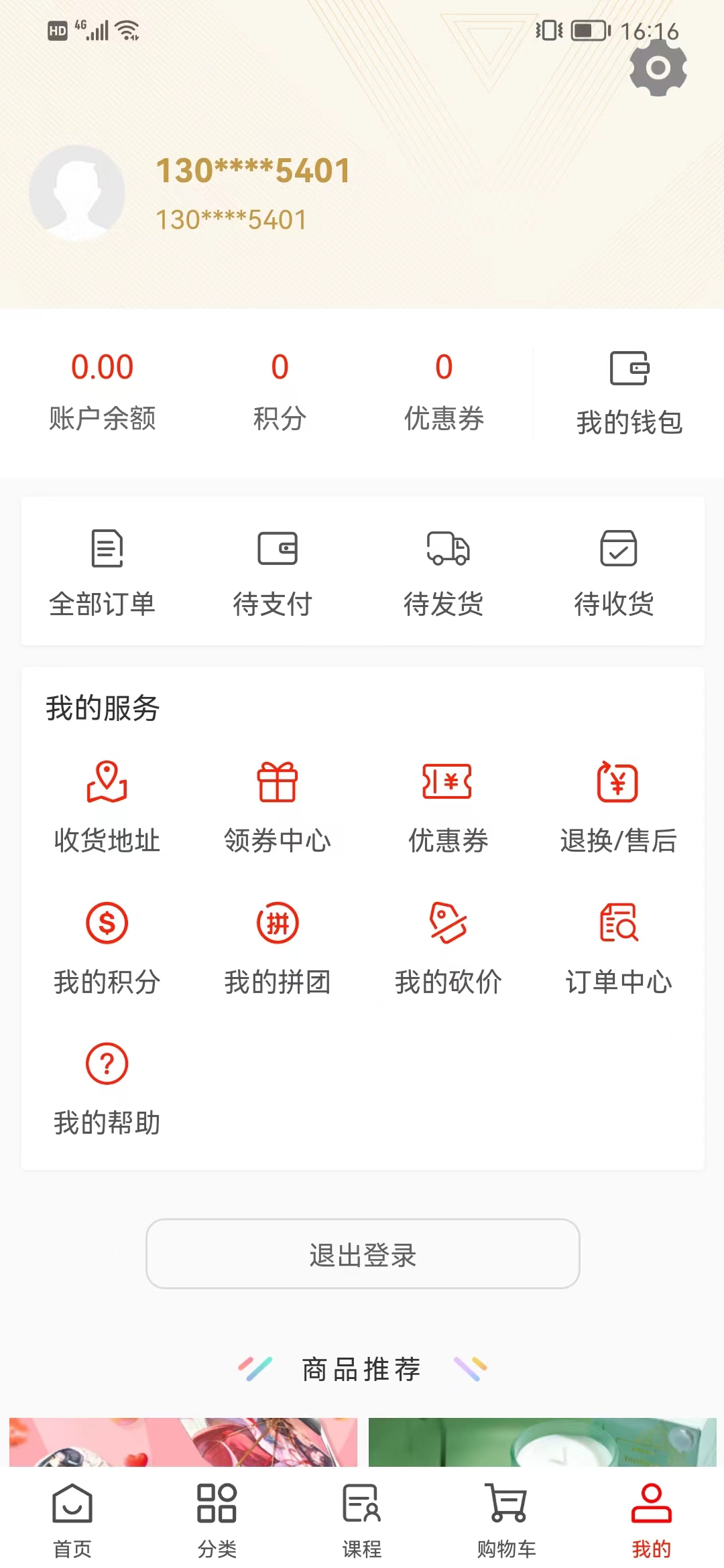Go to 领券中心 coupon center
Image resolution: width=724 pixels, height=1568 pixels.
pyautogui.click(x=278, y=807)
